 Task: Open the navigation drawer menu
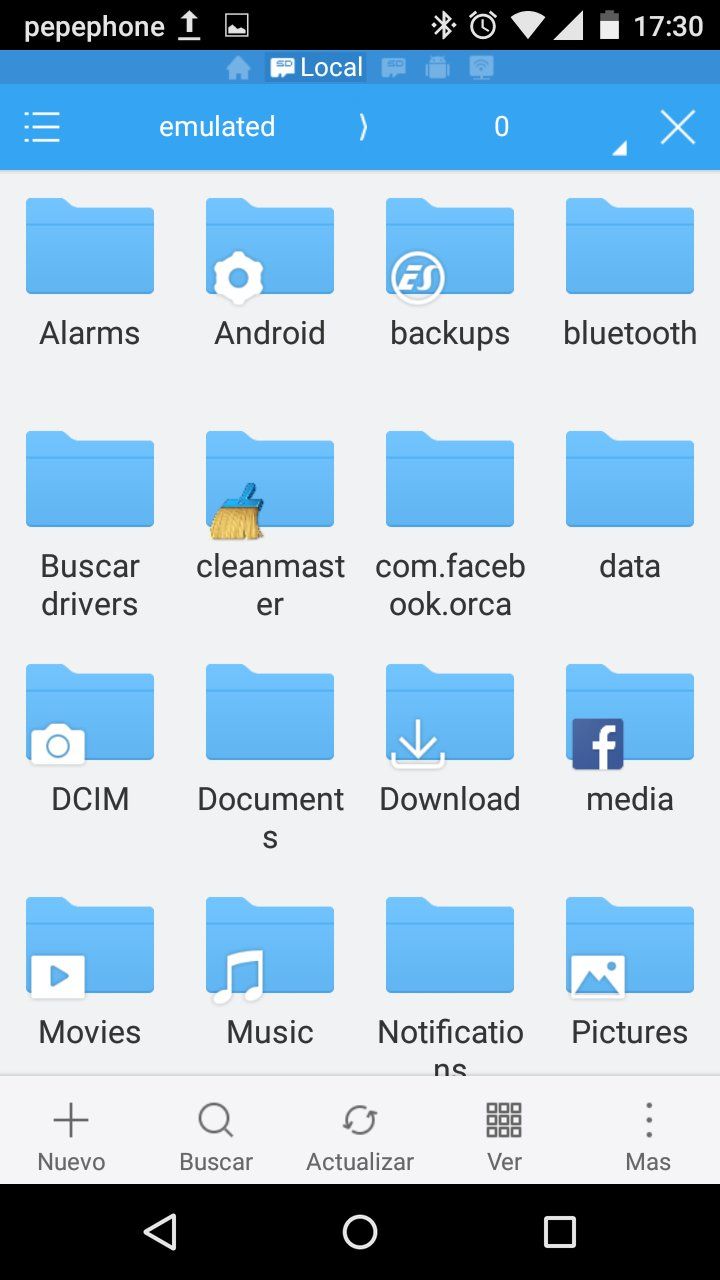pos(42,127)
